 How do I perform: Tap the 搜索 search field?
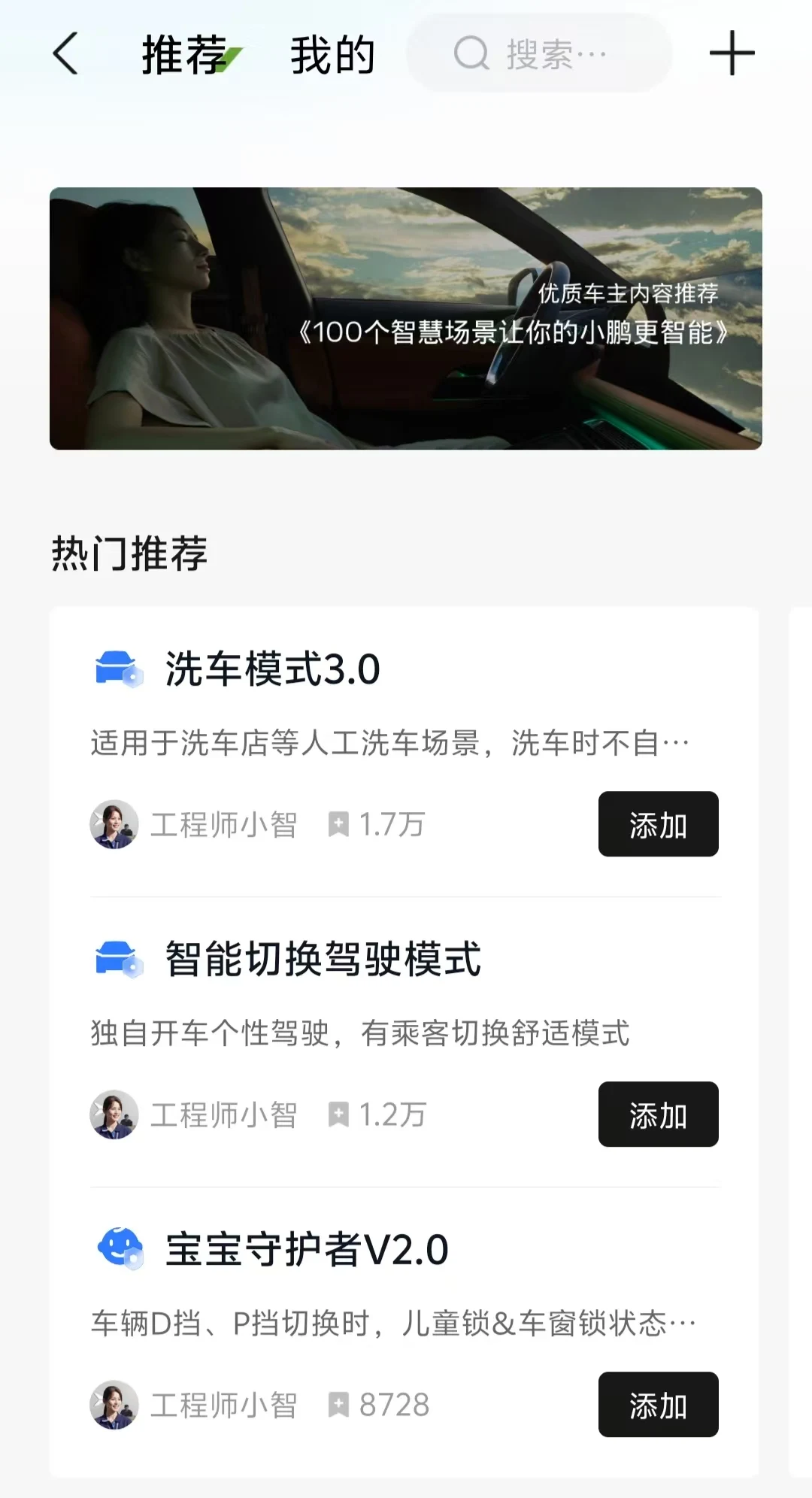pyautogui.click(x=538, y=54)
